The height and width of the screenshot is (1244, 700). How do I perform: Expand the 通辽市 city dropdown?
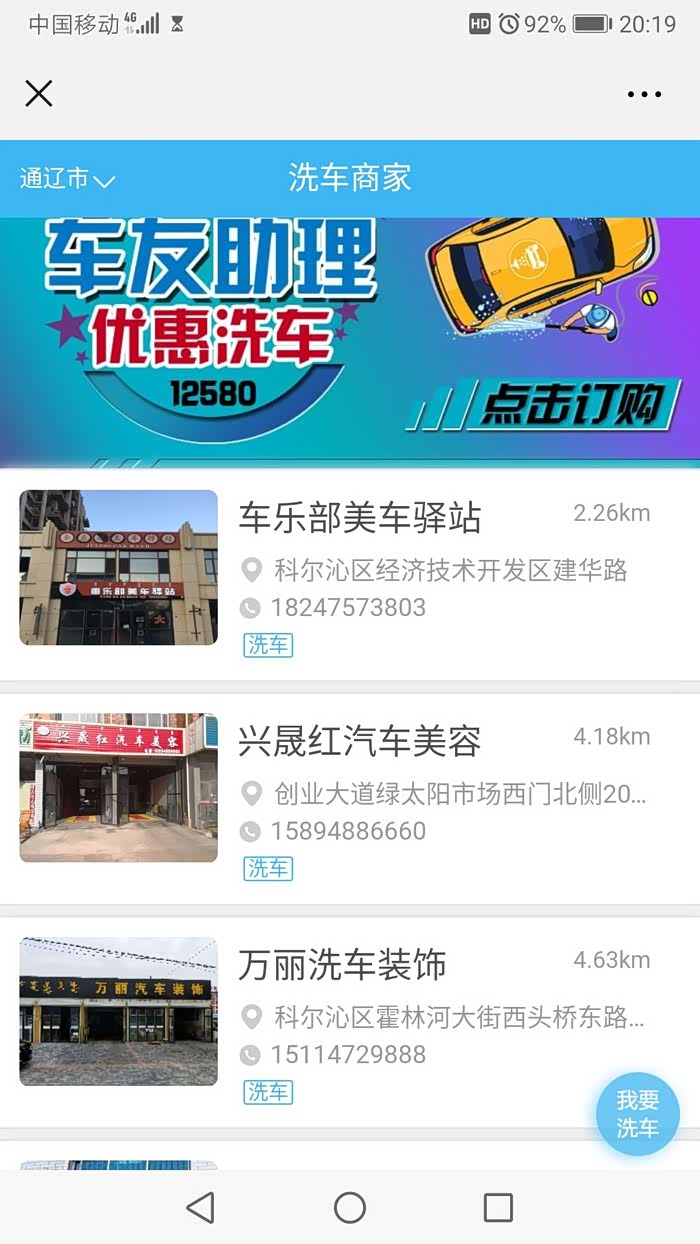(x=67, y=180)
